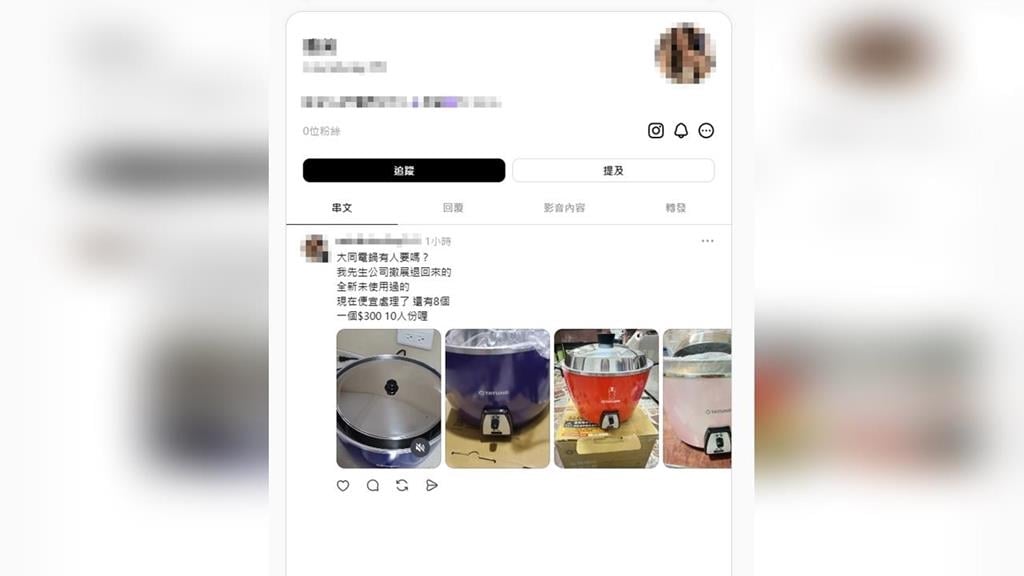View the red rice cooker photo

pos(606,398)
